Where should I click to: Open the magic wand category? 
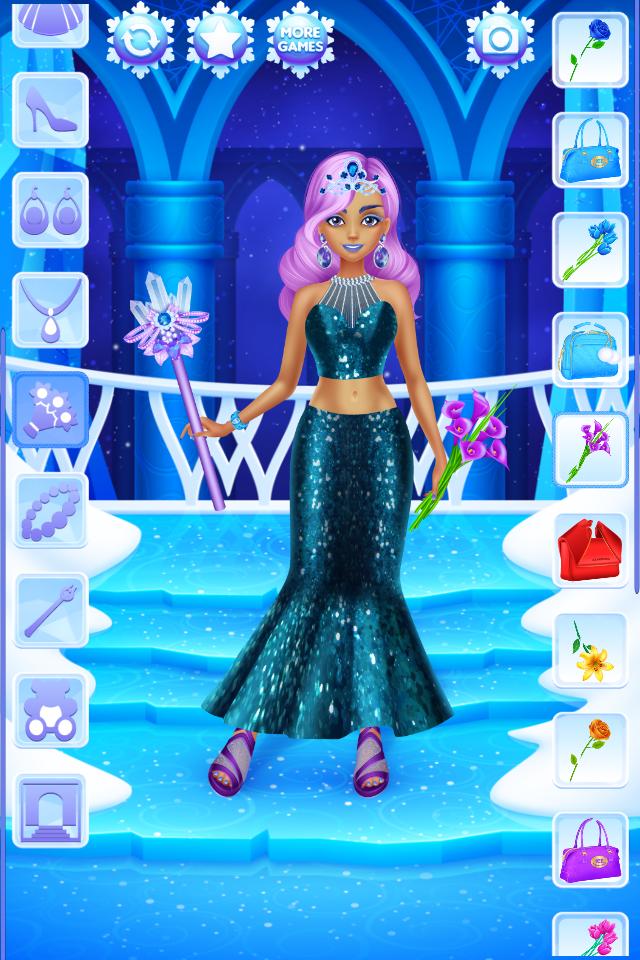tap(50, 610)
